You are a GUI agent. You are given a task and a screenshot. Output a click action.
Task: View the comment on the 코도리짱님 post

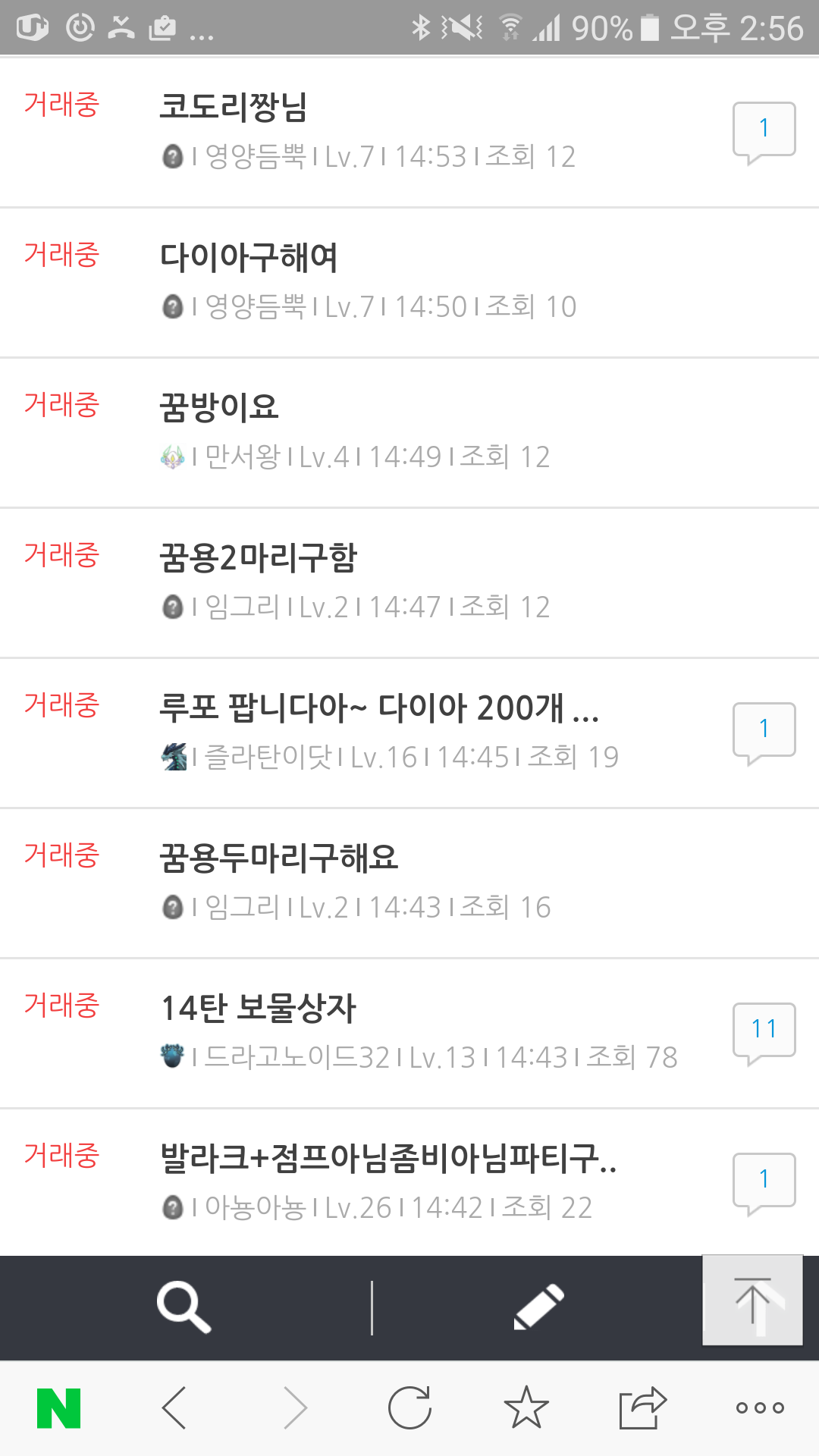click(764, 133)
